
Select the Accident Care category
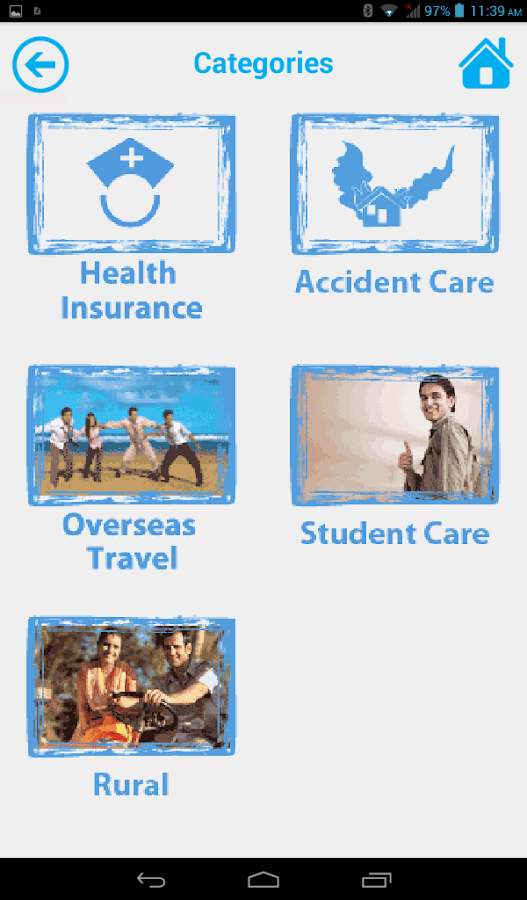click(x=395, y=184)
